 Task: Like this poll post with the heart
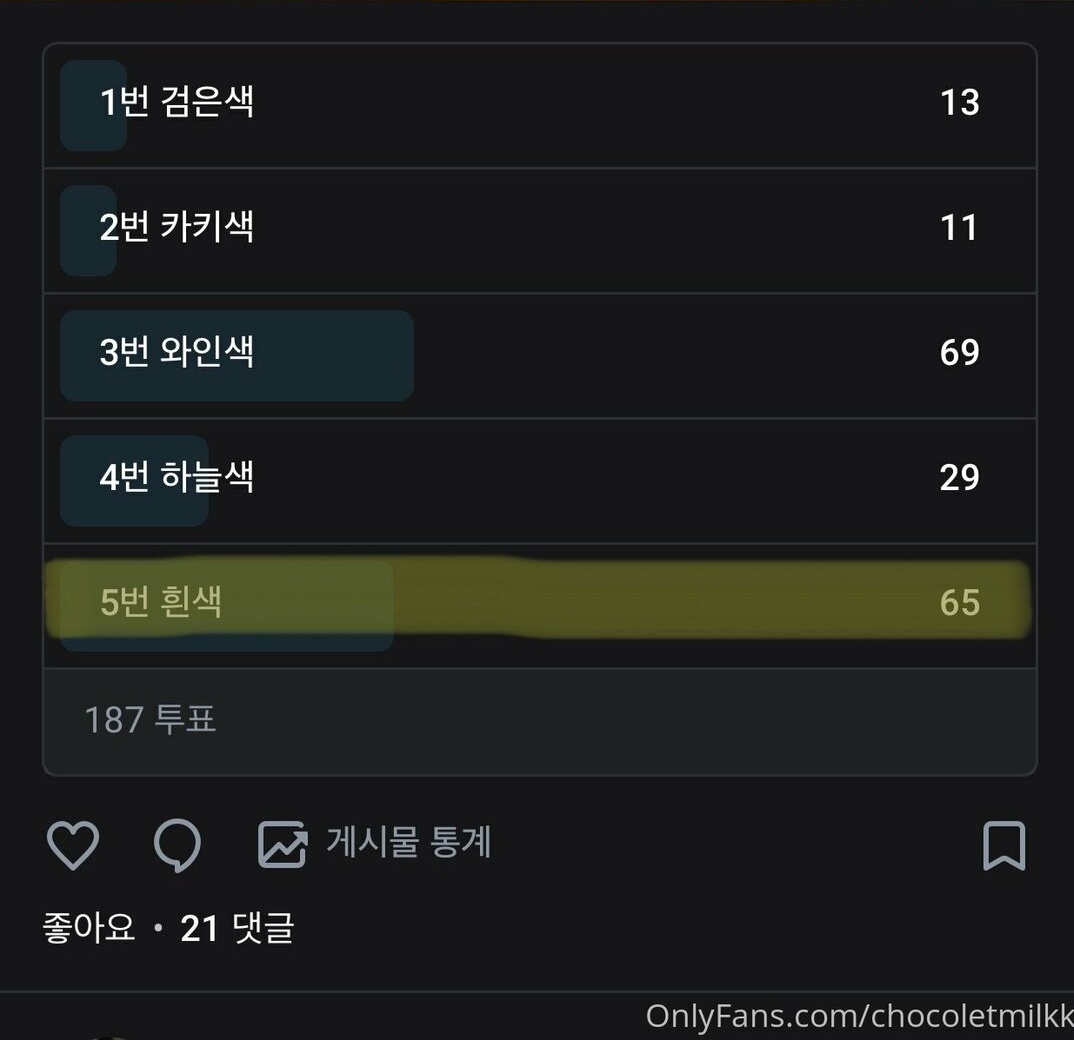pyautogui.click(x=73, y=845)
